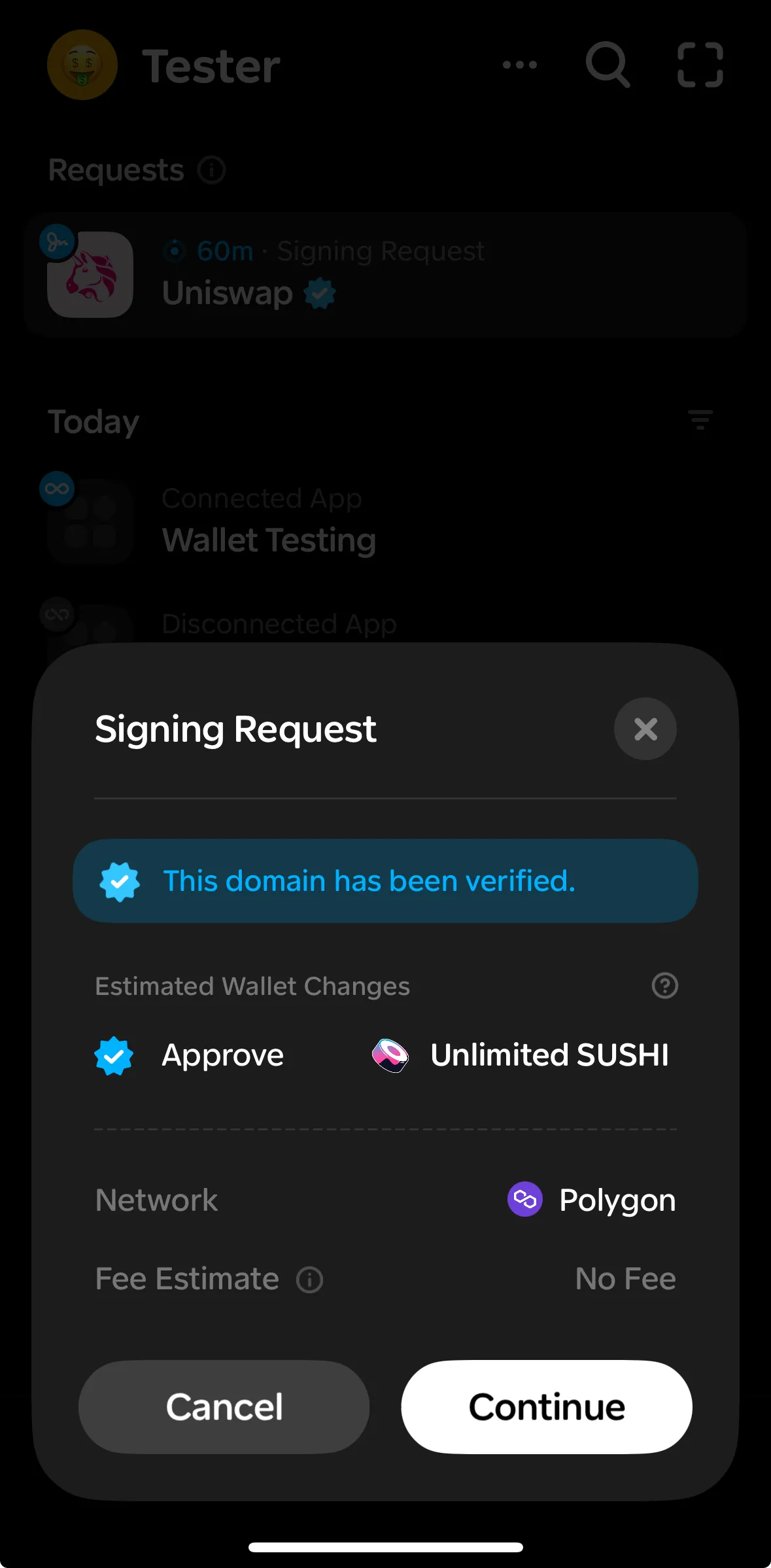Continue with the signing request

pos(547,1406)
